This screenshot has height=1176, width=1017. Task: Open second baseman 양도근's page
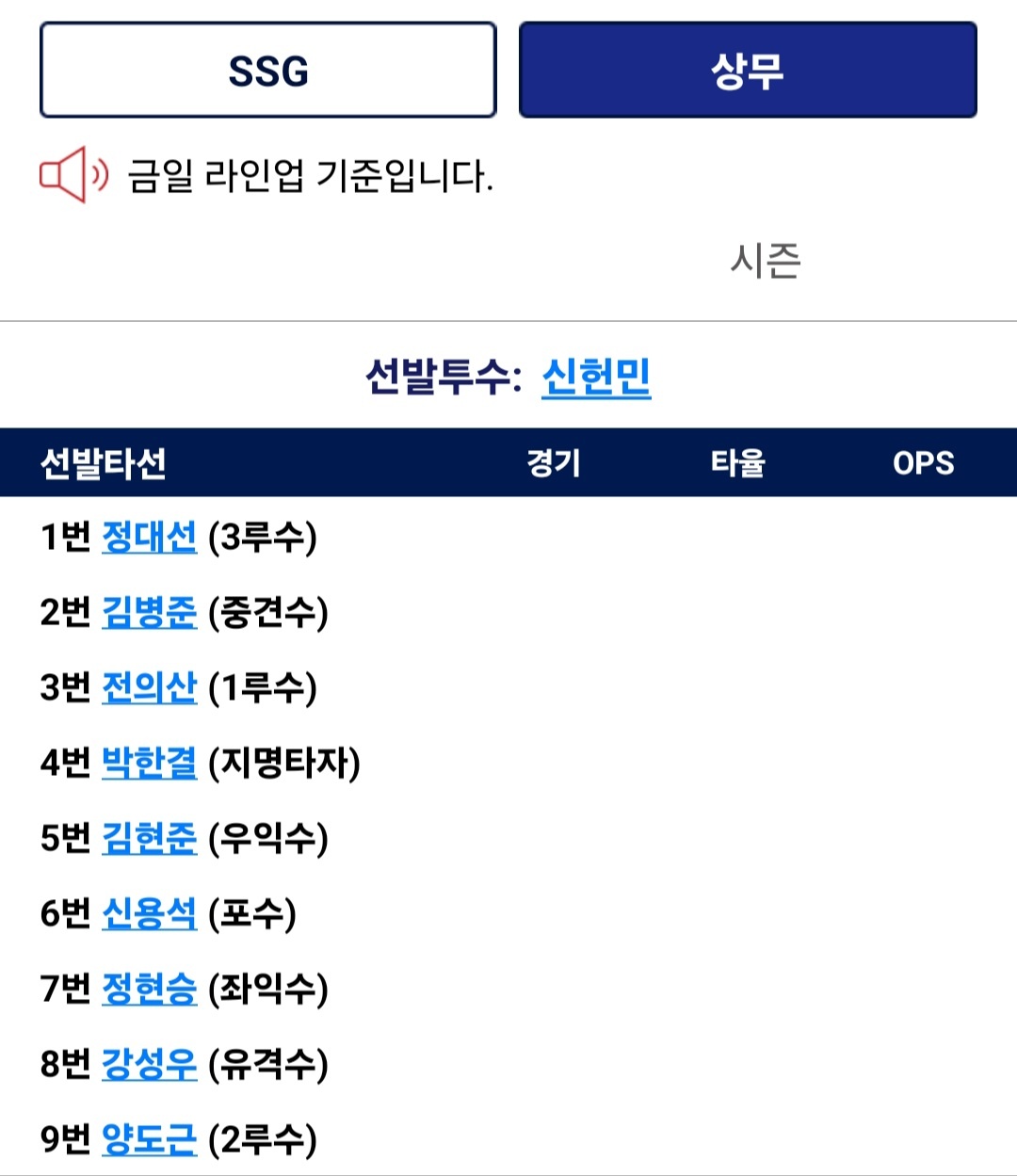[149, 1139]
